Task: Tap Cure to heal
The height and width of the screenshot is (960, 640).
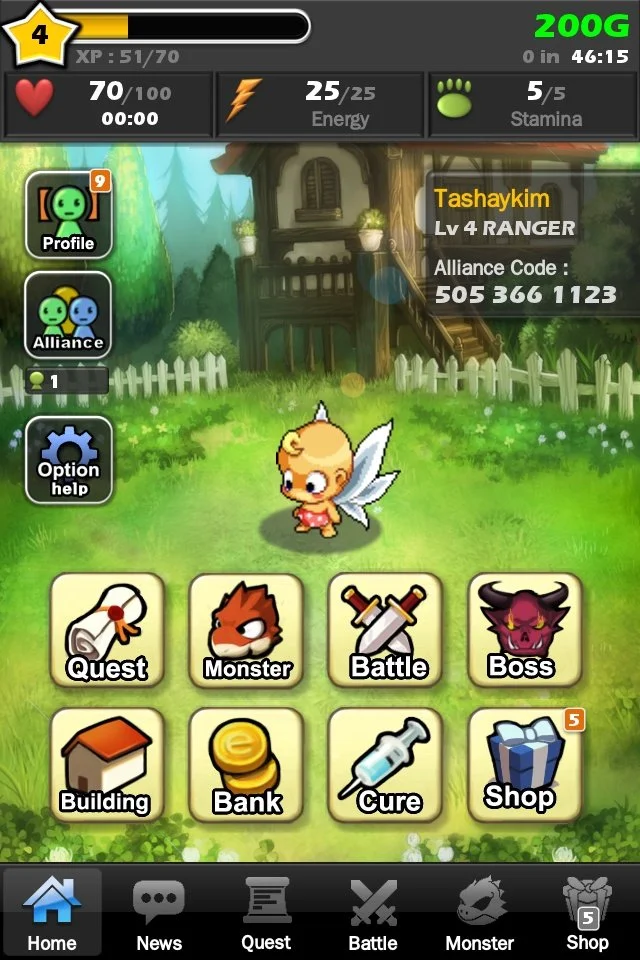Action: 387,765
